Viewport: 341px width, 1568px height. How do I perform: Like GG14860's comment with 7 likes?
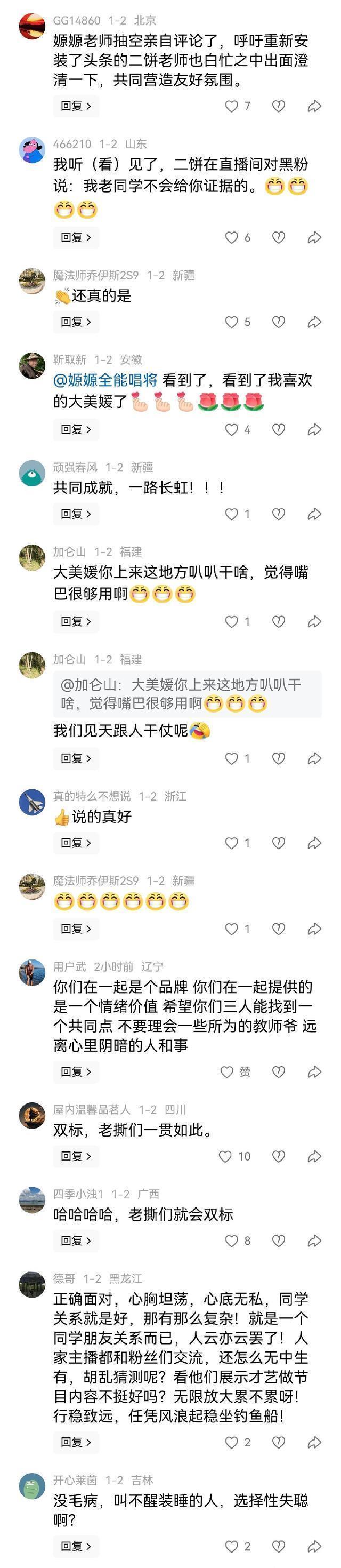(232, 107)
